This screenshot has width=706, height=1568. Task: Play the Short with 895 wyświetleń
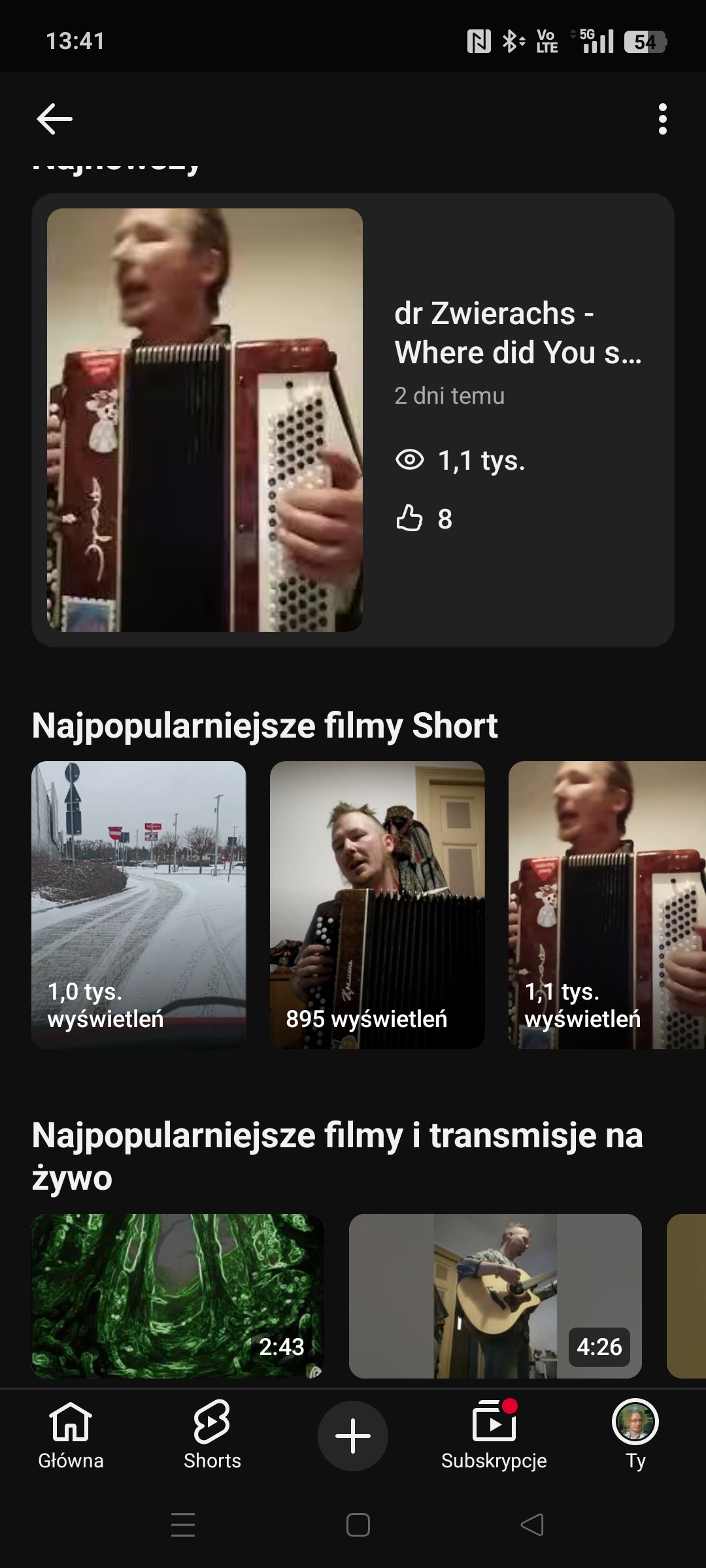pos(377,904)
